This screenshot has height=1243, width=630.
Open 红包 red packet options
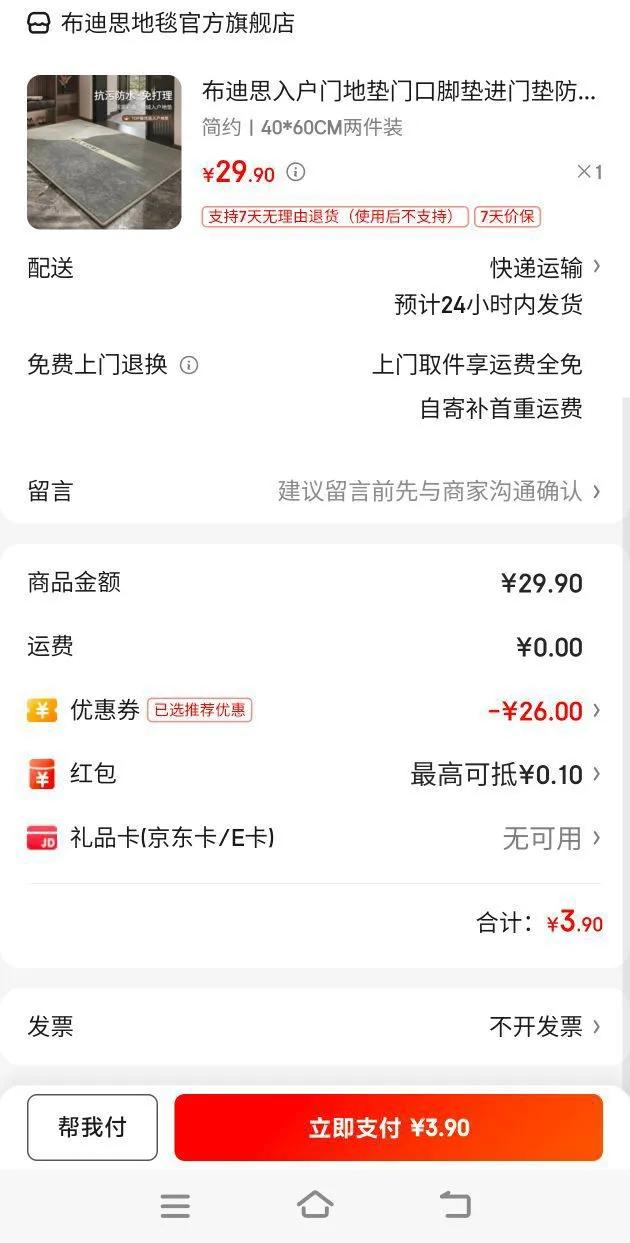pyautogui.click(x=505, y=774)
